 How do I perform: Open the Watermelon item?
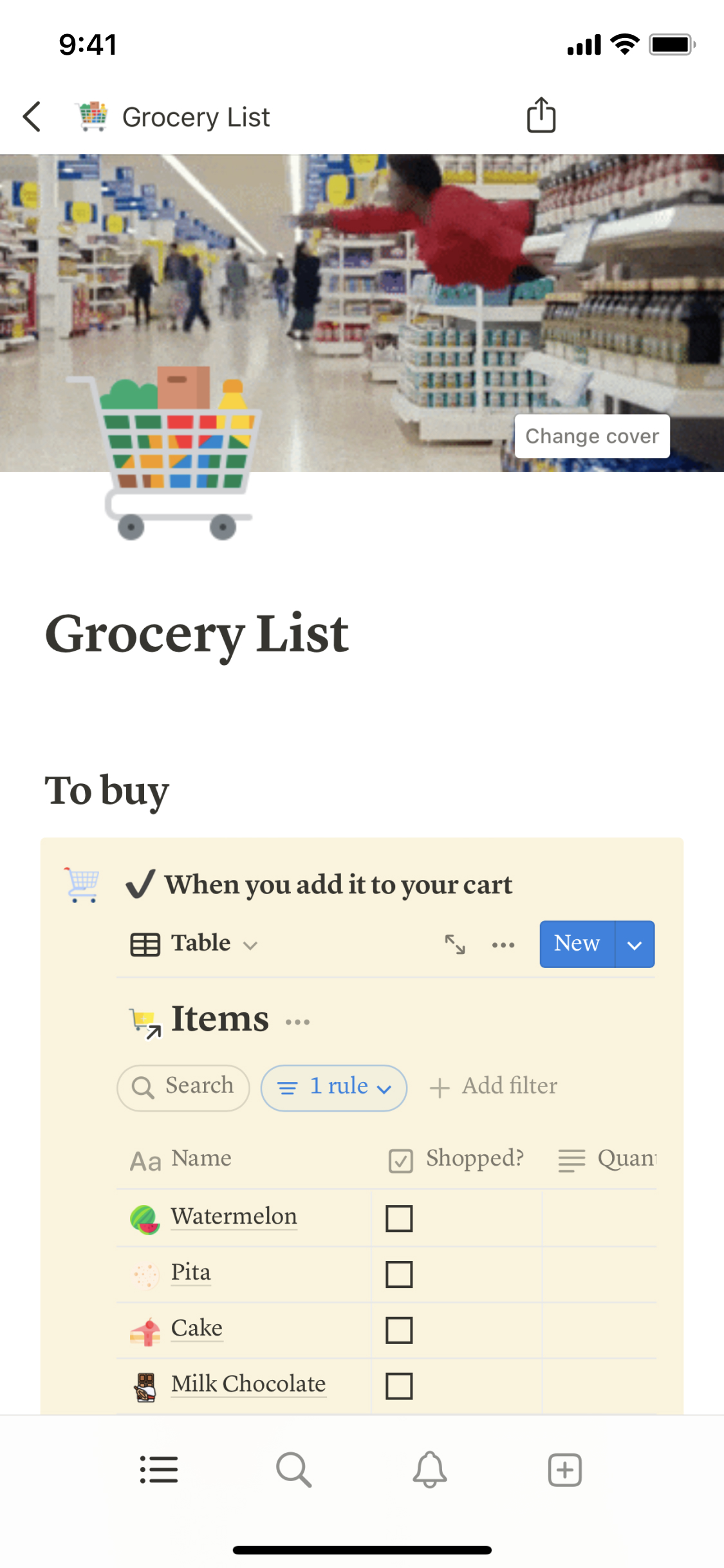click(x=234, y=1217)
